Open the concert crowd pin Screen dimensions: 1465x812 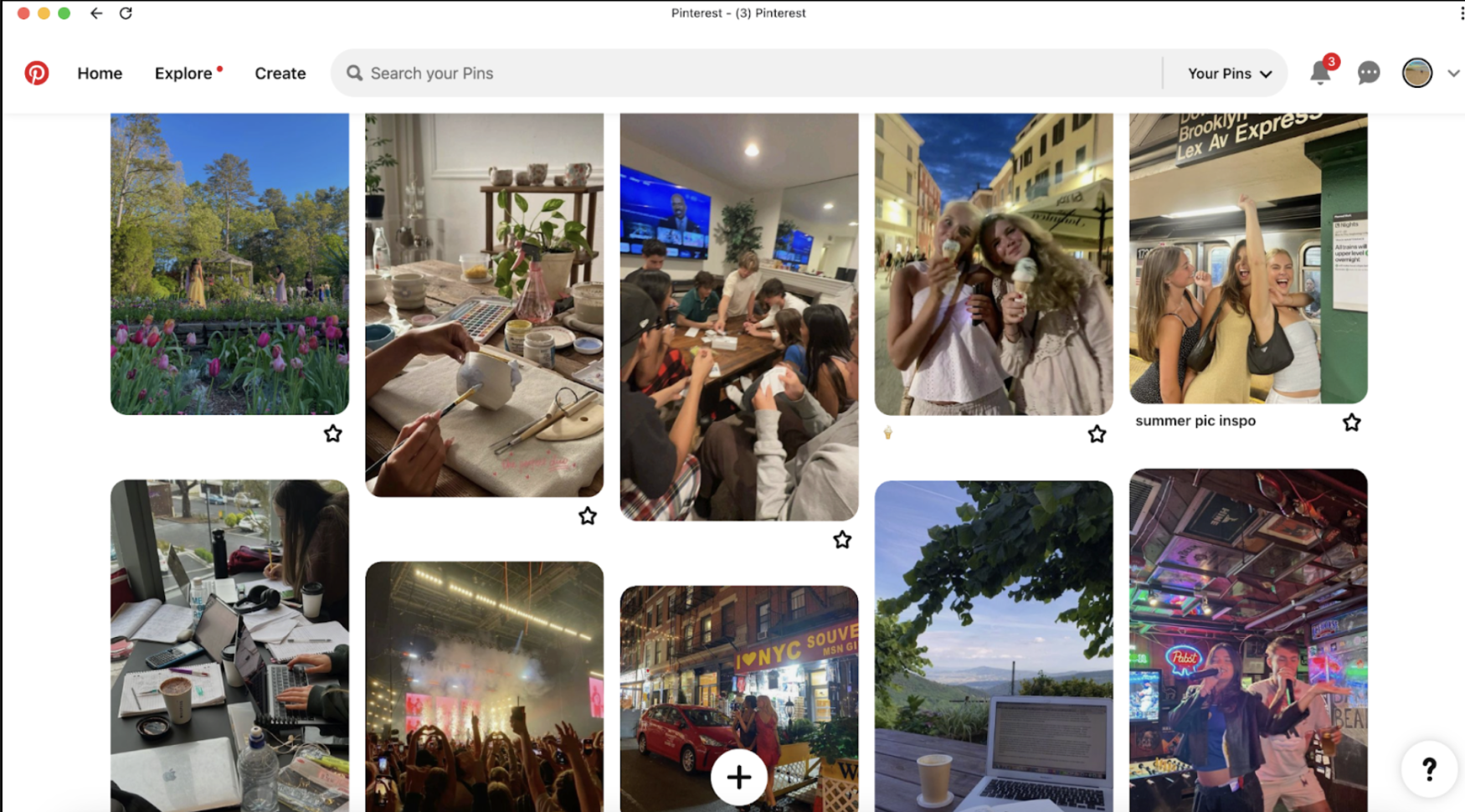(484, 686)
